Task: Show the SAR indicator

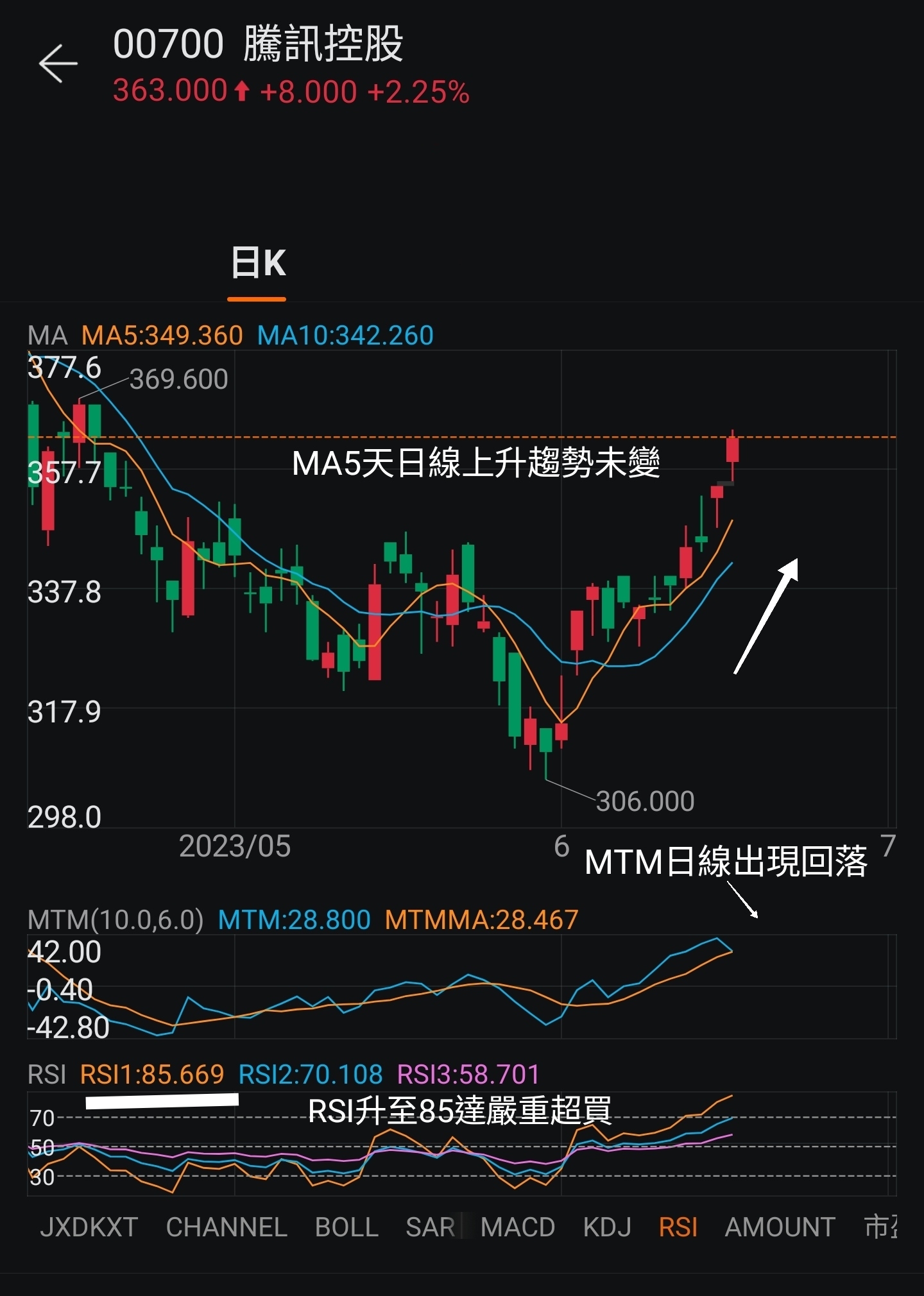Action: click(x=430, y=1227)
